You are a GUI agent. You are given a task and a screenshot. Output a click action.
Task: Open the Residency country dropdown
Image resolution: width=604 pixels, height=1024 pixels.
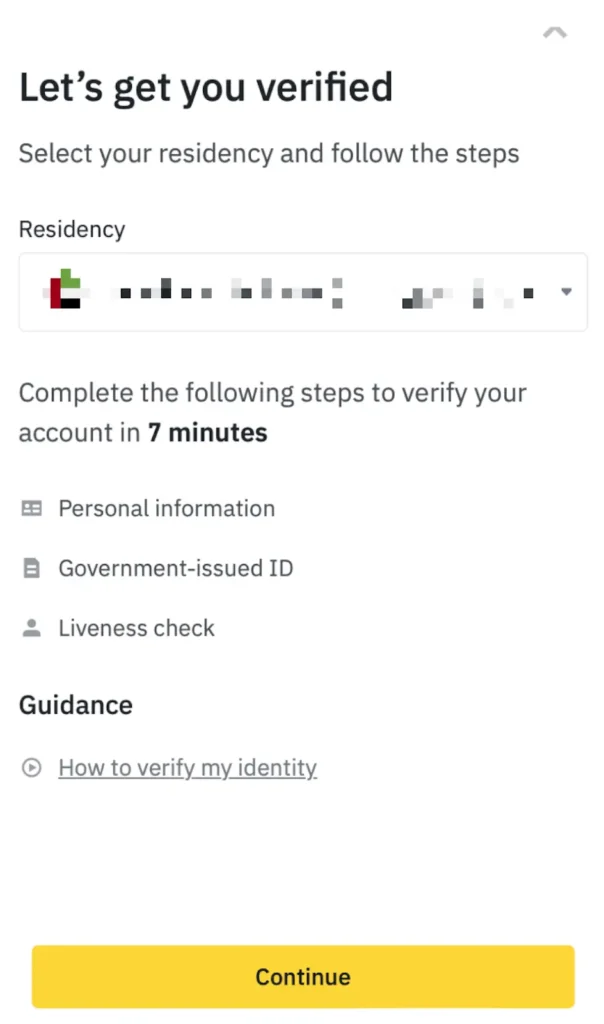click(x=302, y=292)
